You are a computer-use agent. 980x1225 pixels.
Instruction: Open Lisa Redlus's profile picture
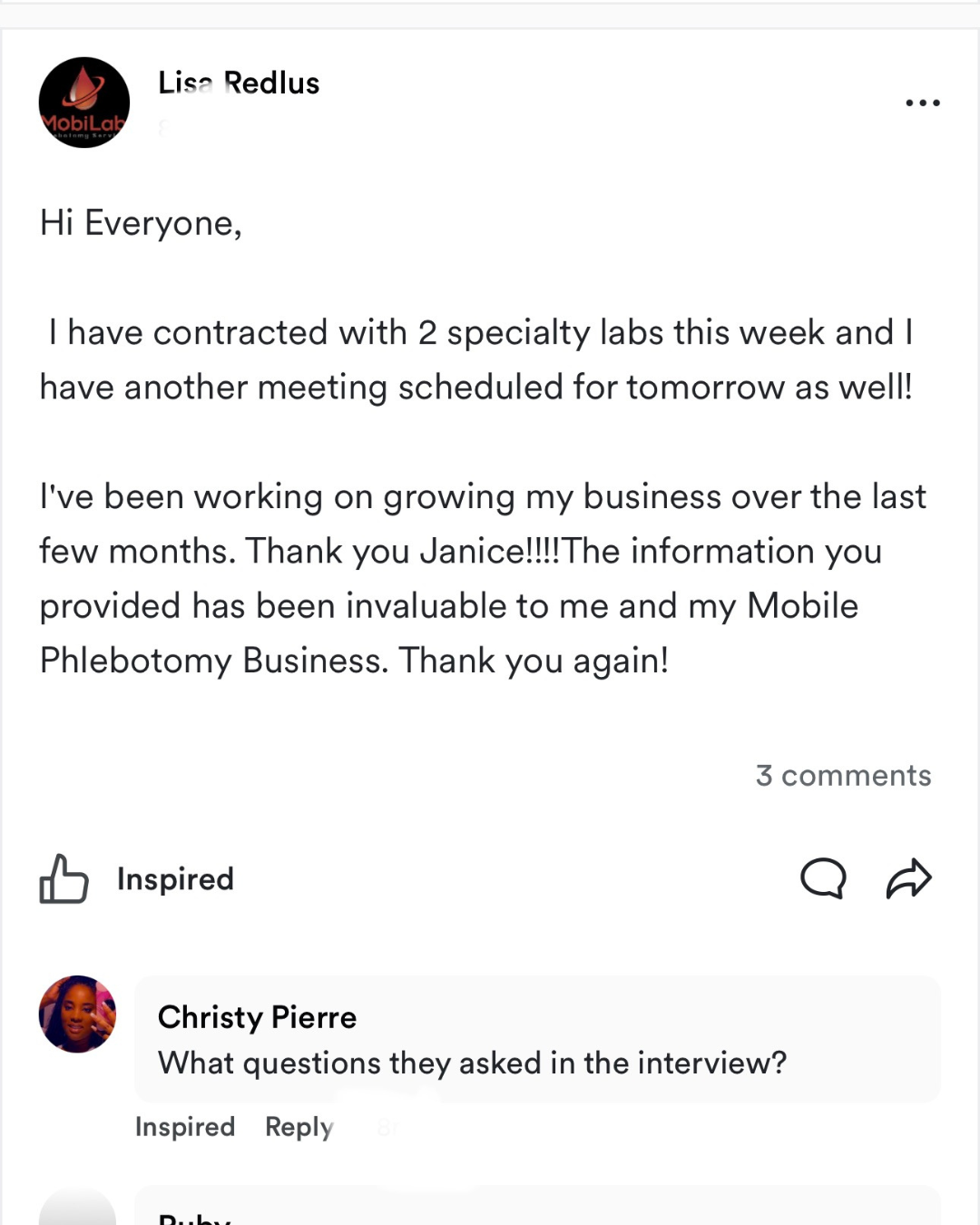click(83, 103)
